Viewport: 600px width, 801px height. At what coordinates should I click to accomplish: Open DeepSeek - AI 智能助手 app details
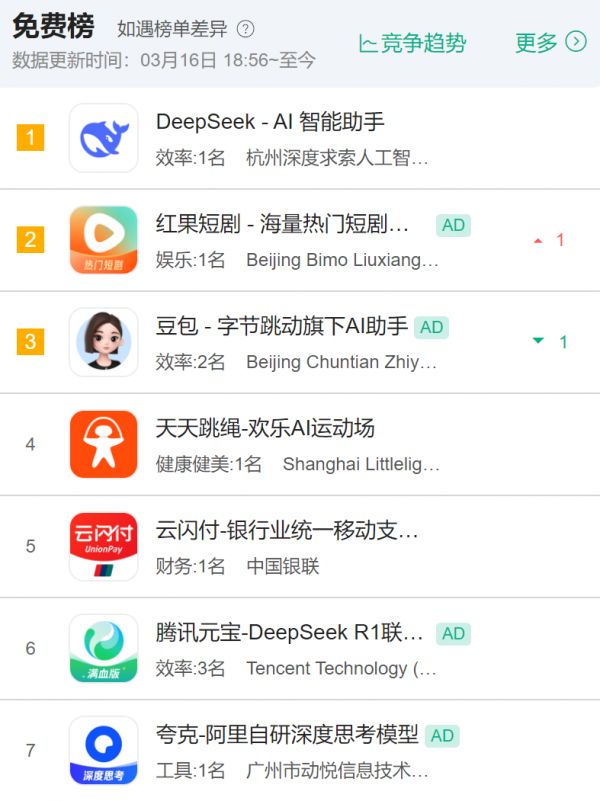pos(270,122)
